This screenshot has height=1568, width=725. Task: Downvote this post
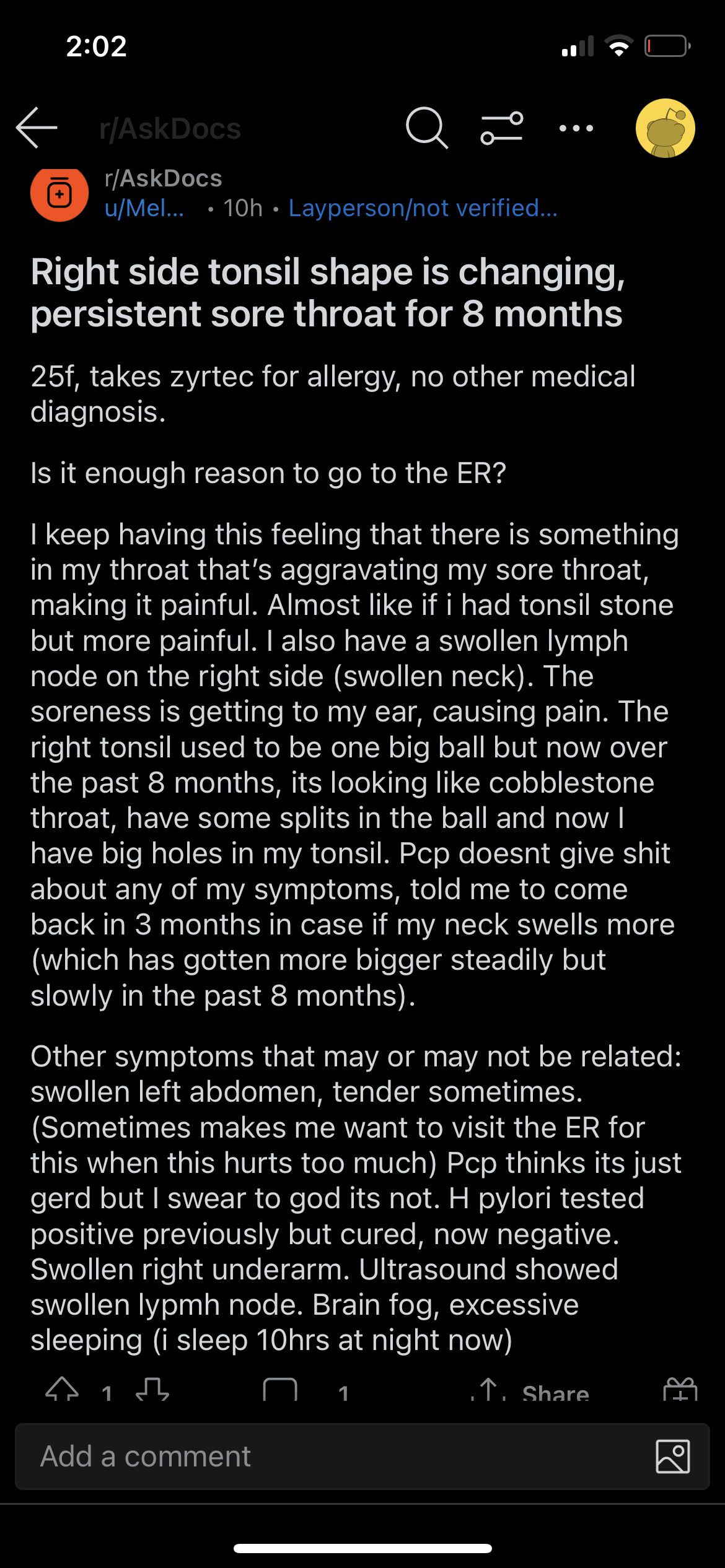point(152,1389)
